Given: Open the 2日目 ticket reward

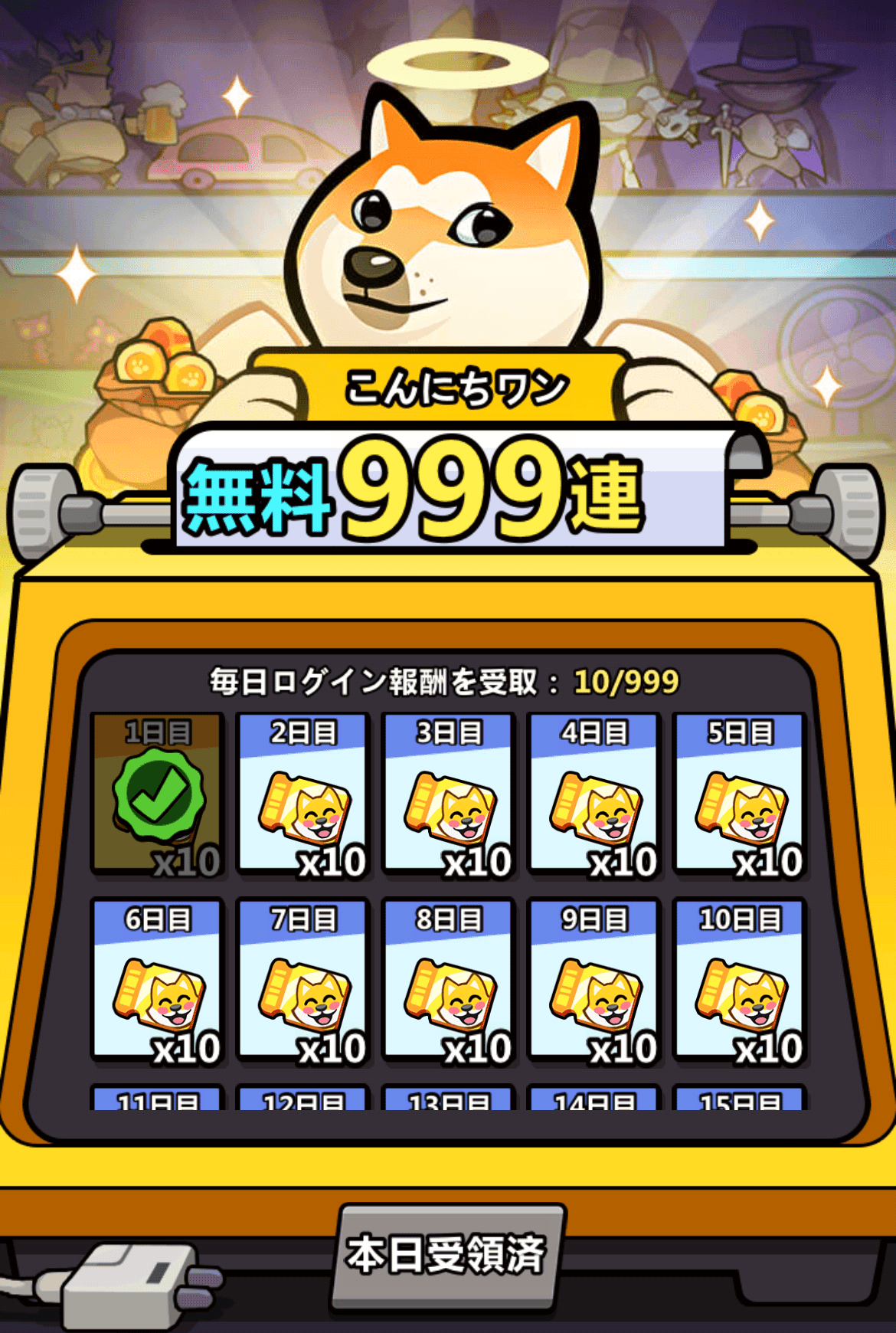Looking at the screenshot, I should [x=303, y=795].
